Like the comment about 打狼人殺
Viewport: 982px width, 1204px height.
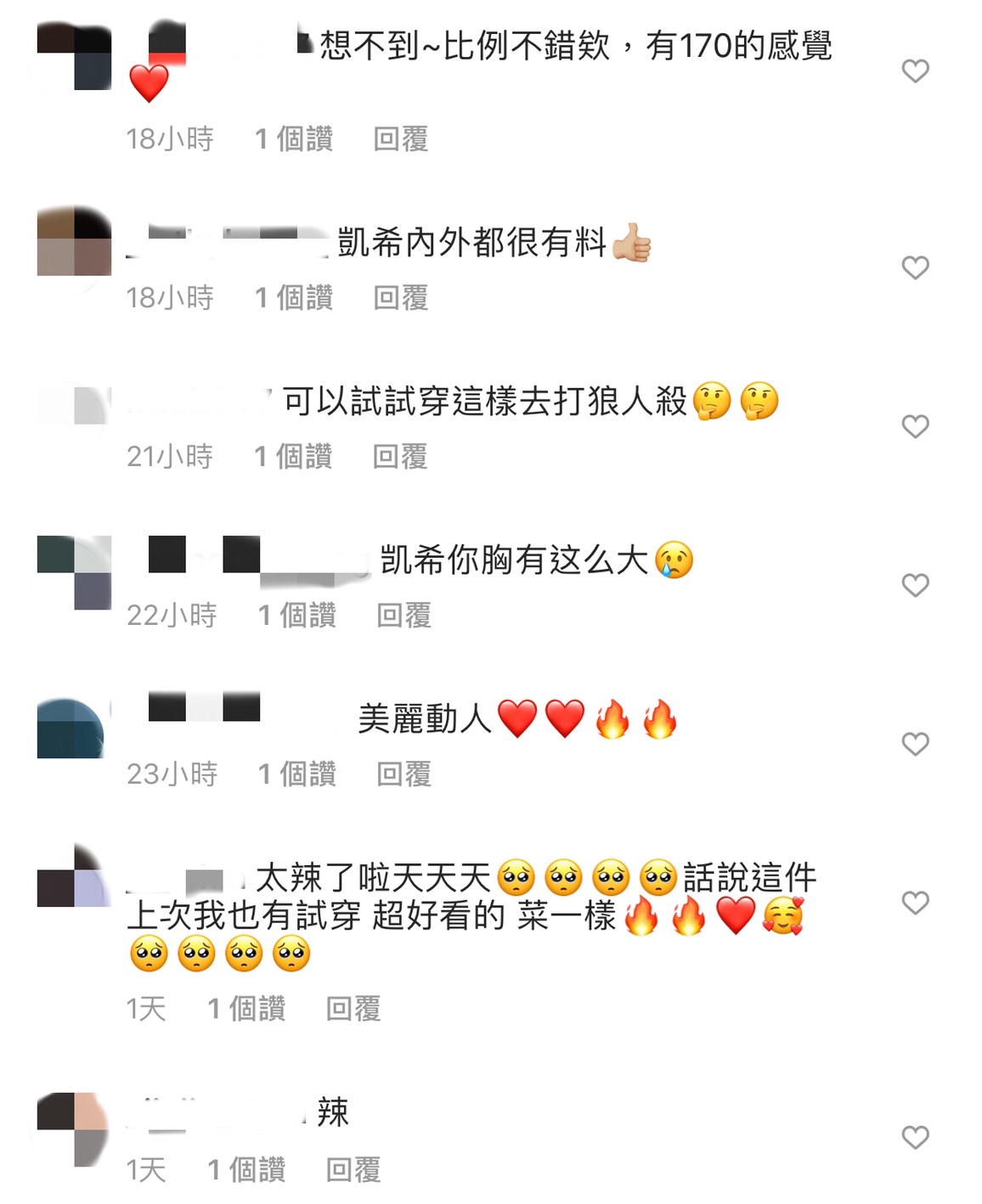(915, 426)
